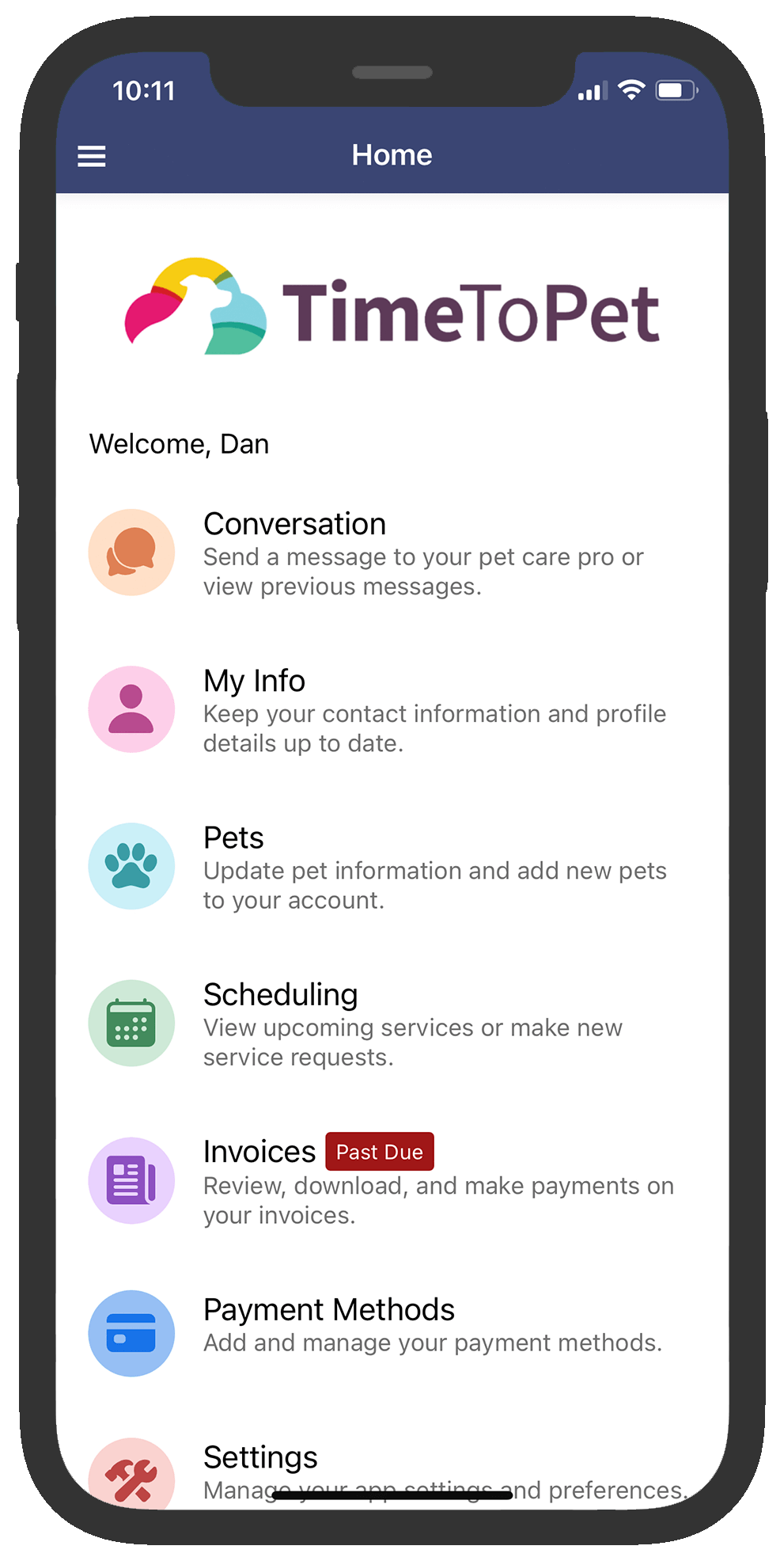Open the Settings row
784x1561 pixels.
coord(392,1472)
